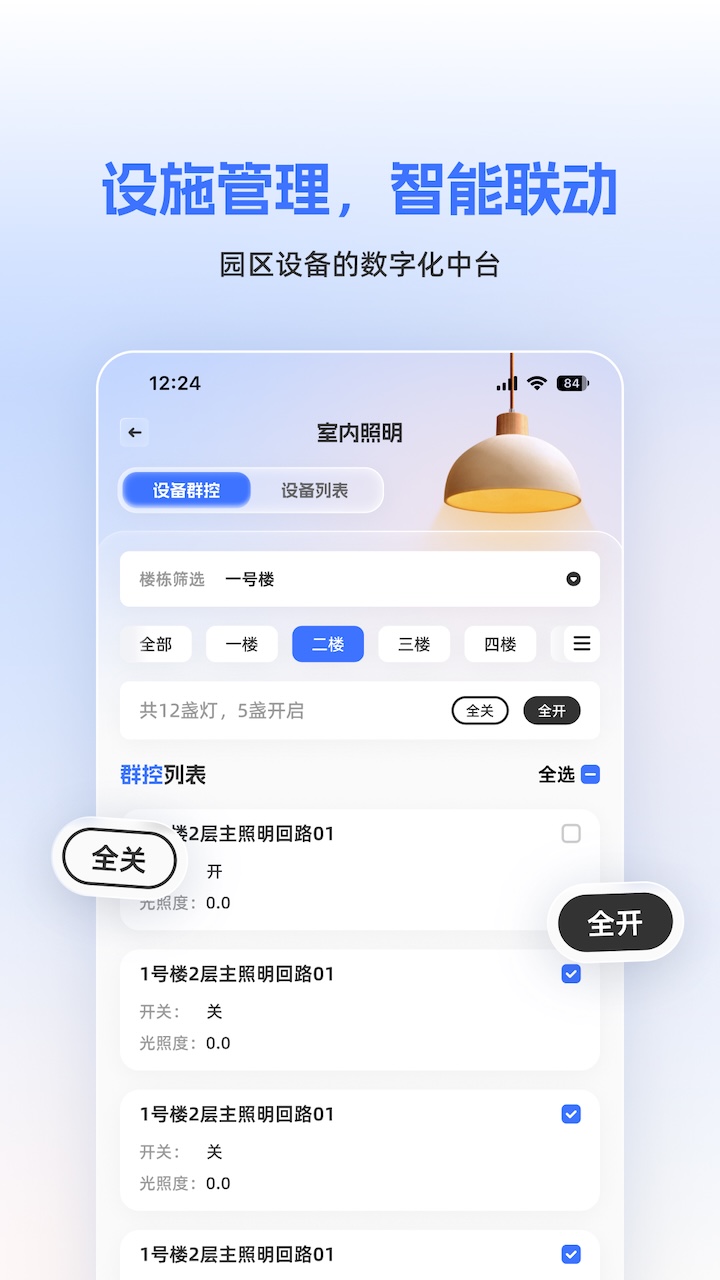Tap the Wi-Fi icon in status bar

(537, 382)
